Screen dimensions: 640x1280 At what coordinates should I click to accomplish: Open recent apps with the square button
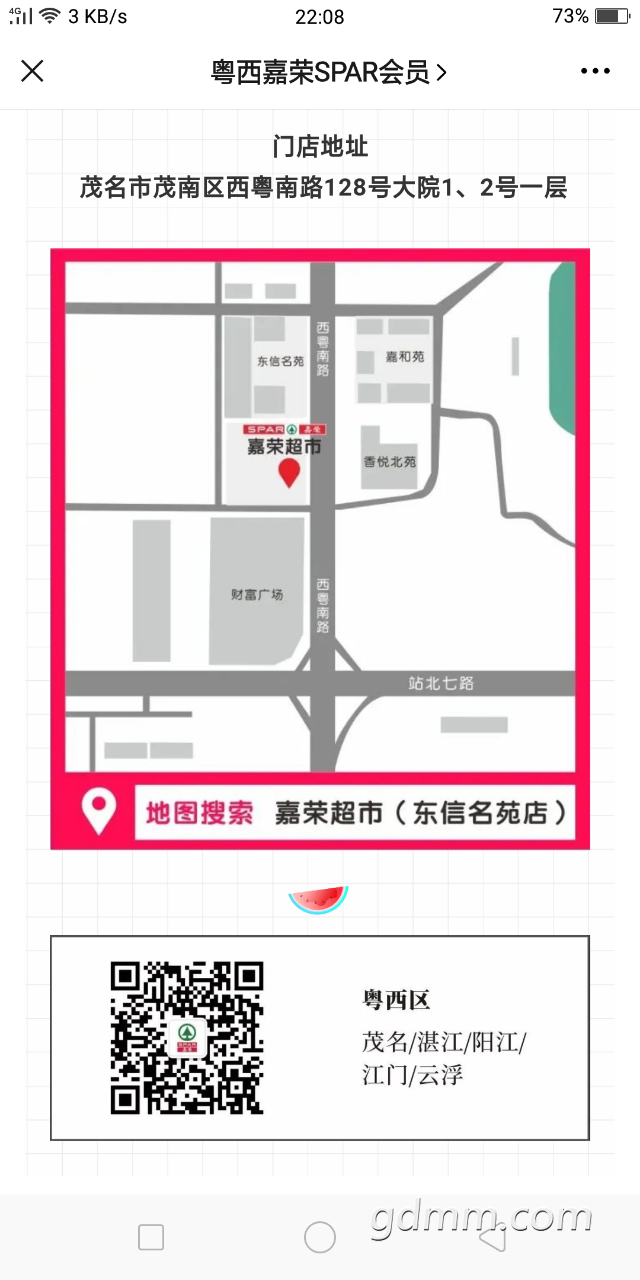151,1237
